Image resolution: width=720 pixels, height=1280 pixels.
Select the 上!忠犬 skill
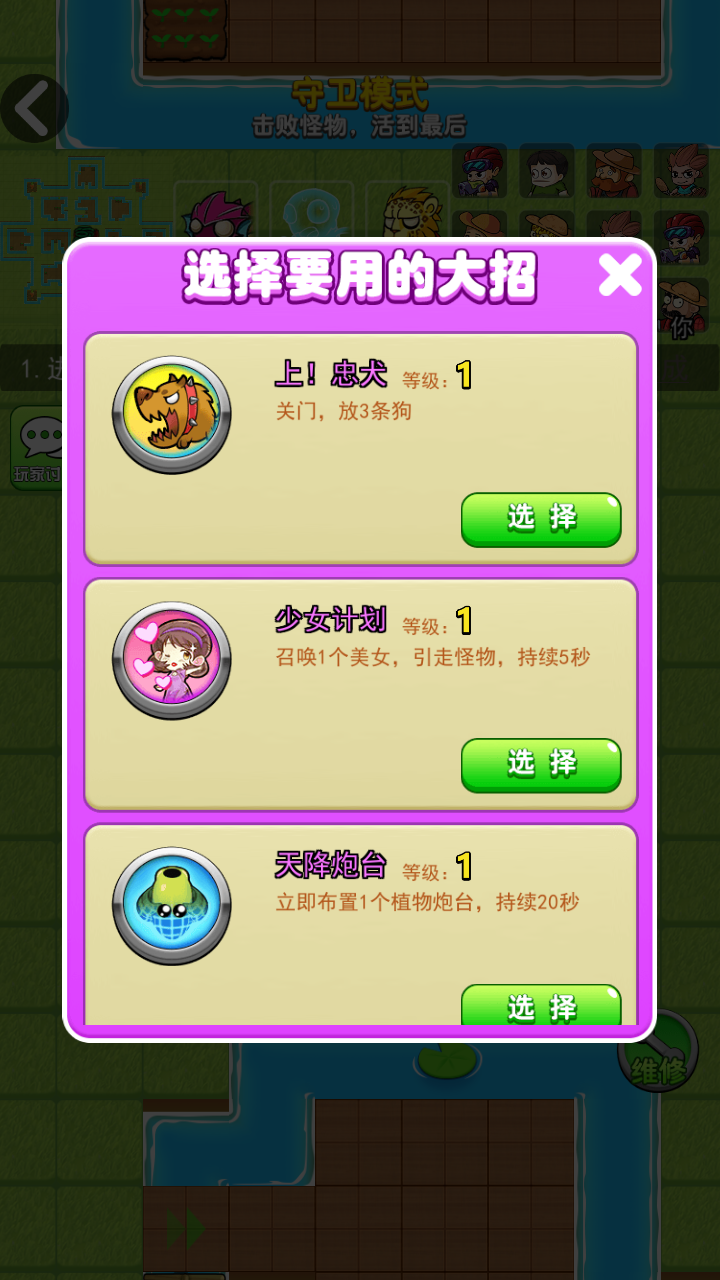tap(541, 519)
